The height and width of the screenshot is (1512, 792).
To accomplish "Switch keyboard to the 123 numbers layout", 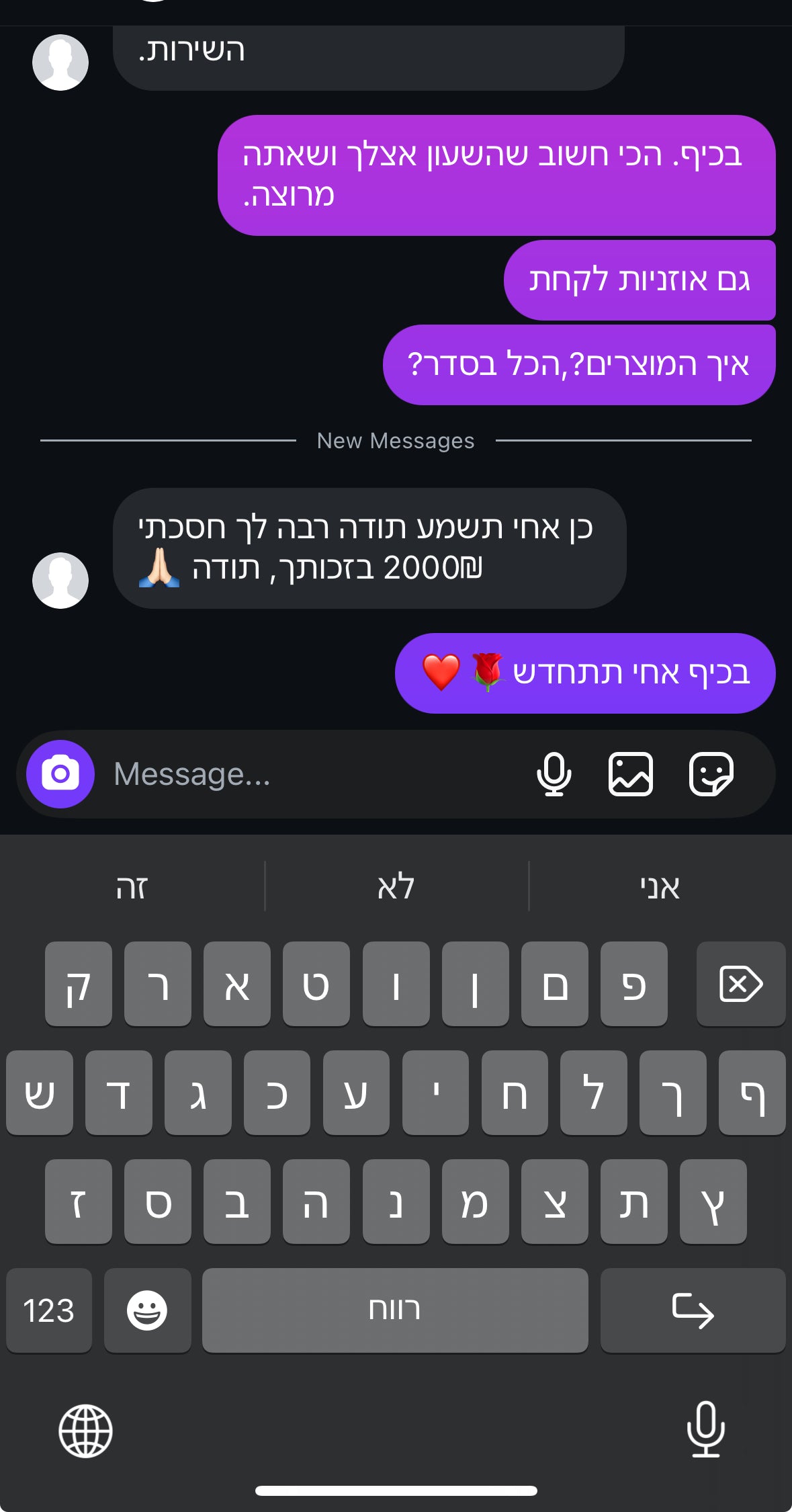I will point(48,1310).
